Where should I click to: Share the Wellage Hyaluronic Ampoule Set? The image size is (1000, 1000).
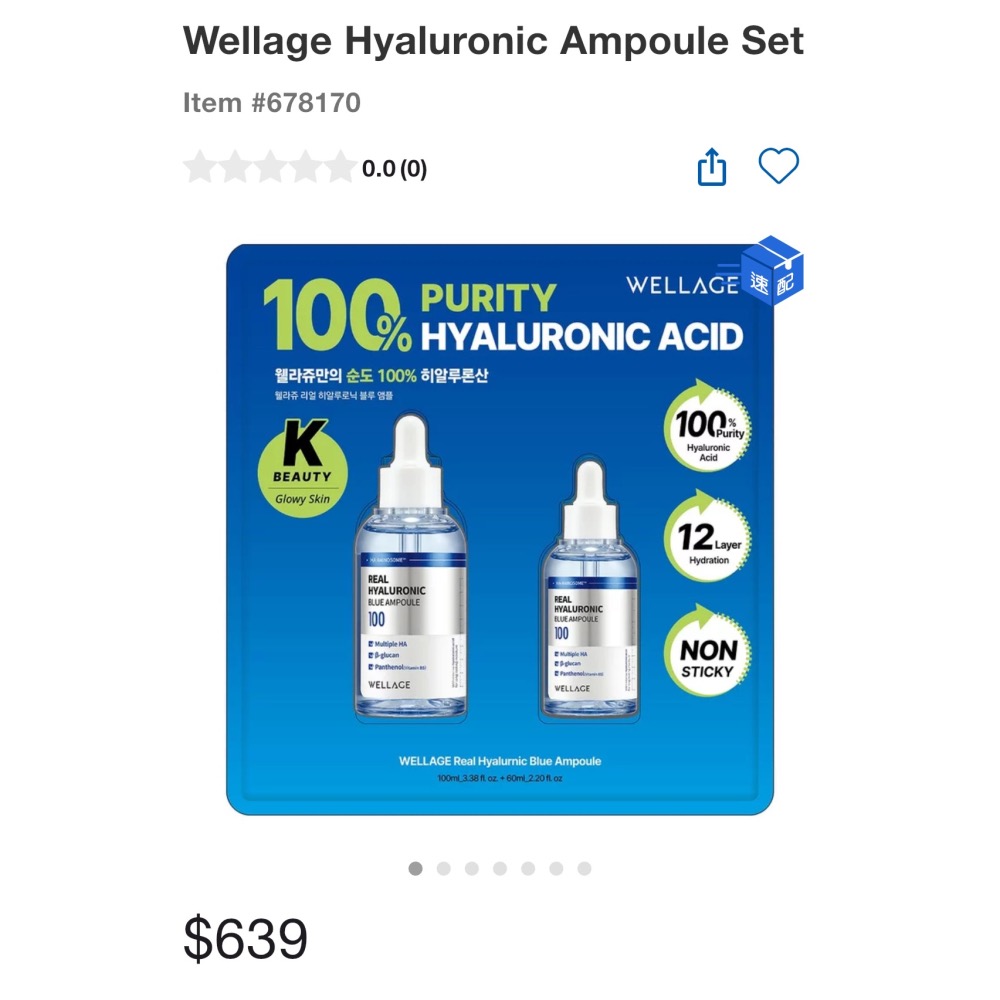pos(711,167)
